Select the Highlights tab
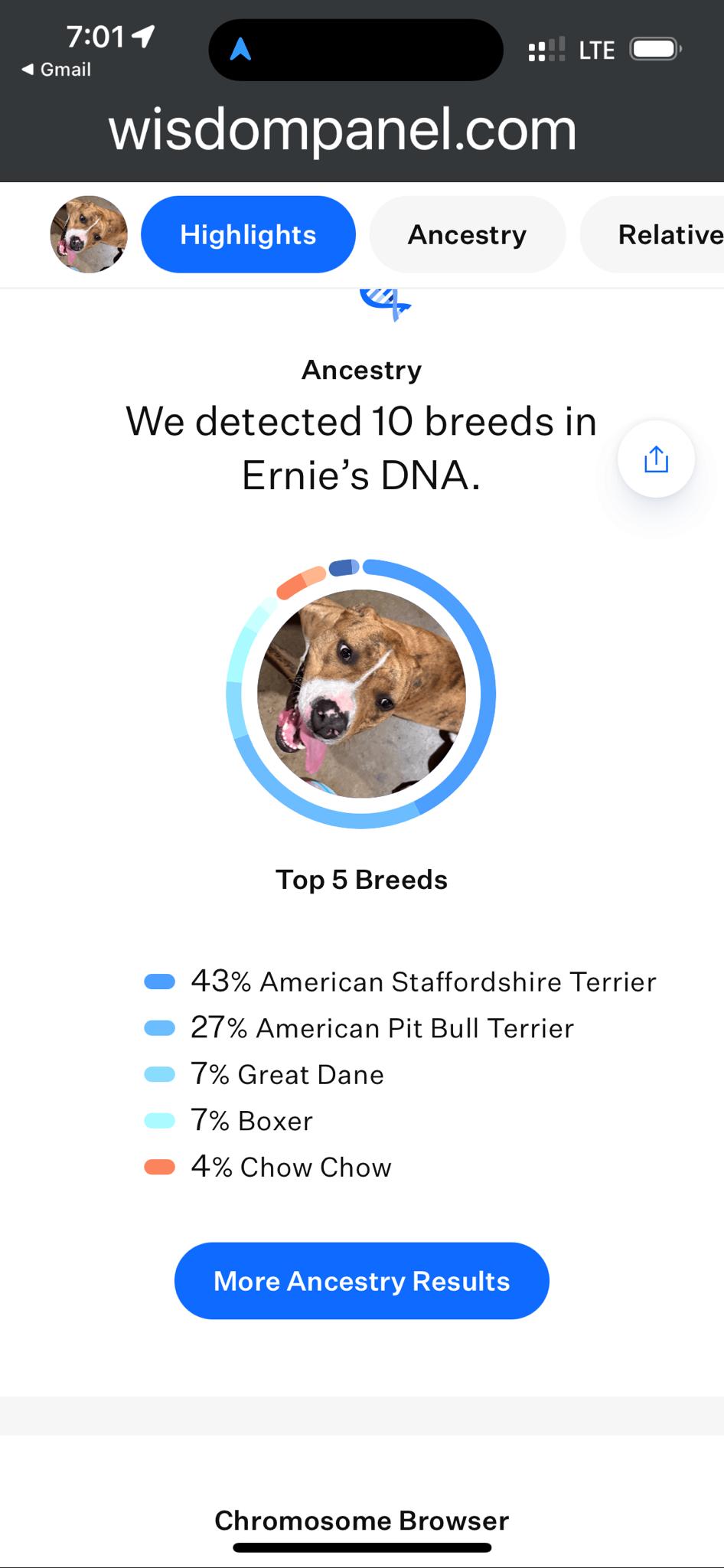 pyautogui.click(x=248, y=234)
